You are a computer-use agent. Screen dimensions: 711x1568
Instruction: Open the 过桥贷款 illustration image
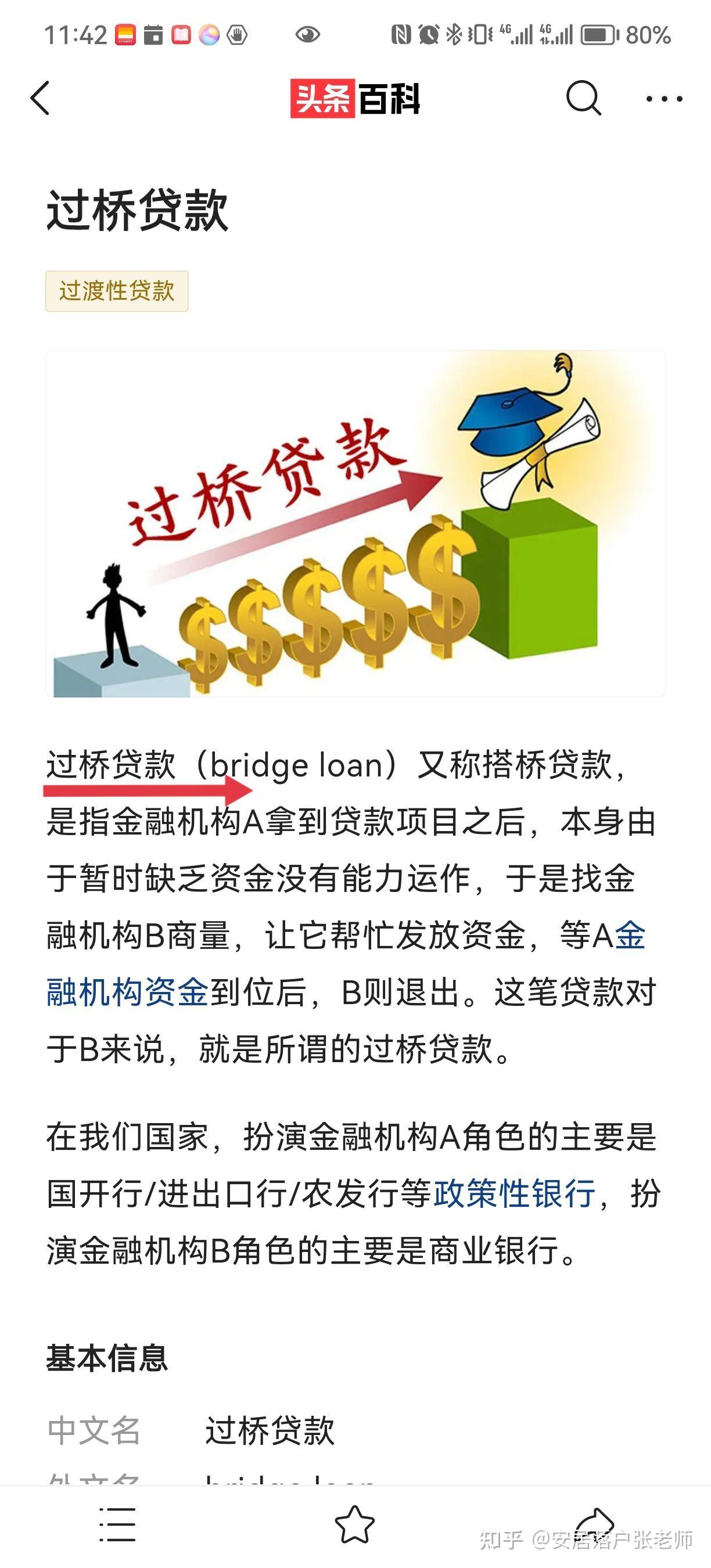click(355, 523)
